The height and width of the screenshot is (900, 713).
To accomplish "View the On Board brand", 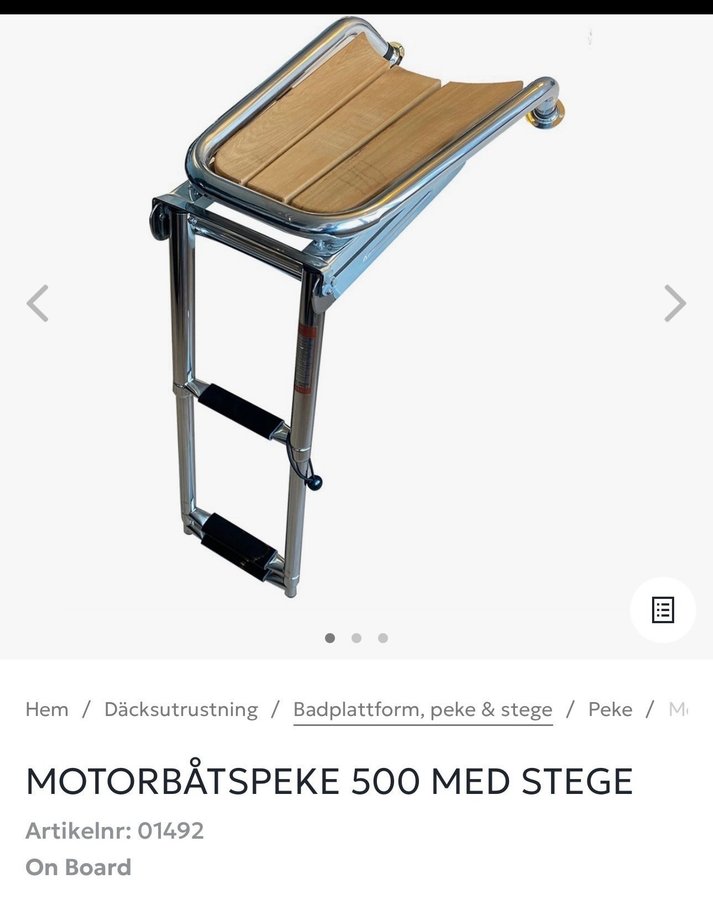I will [x=78, y=867].
